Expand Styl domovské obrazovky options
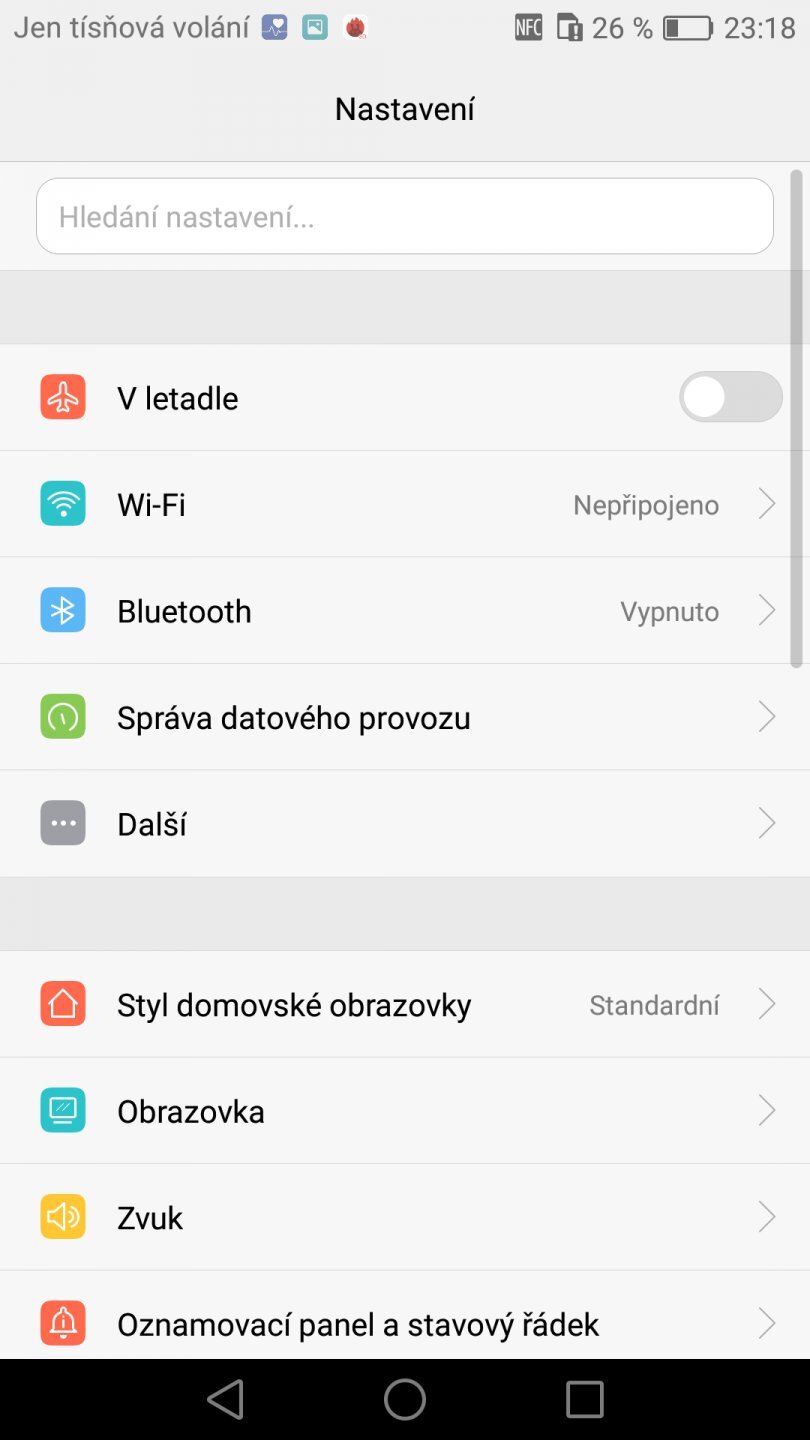The height and width of the screenshot is (1440, 810). [x=766, y=1004]
